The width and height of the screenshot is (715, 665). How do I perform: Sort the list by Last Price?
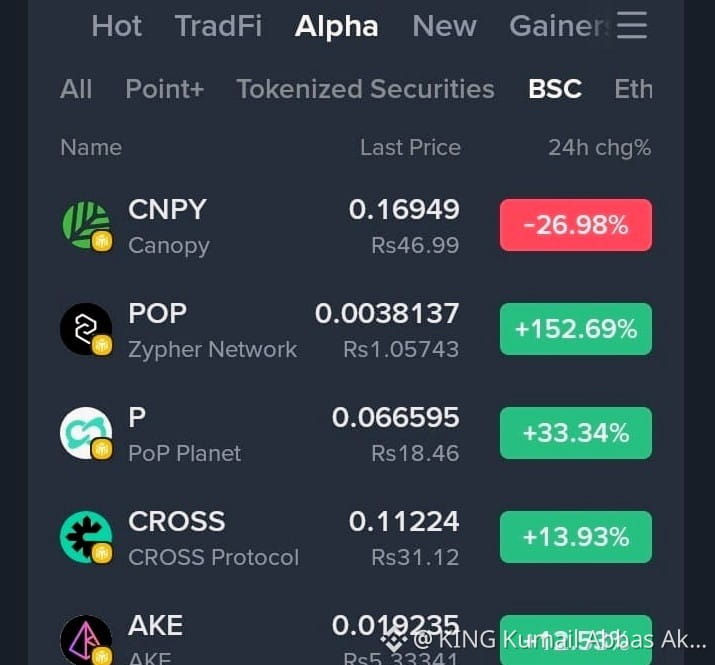(x=410, y=147)
